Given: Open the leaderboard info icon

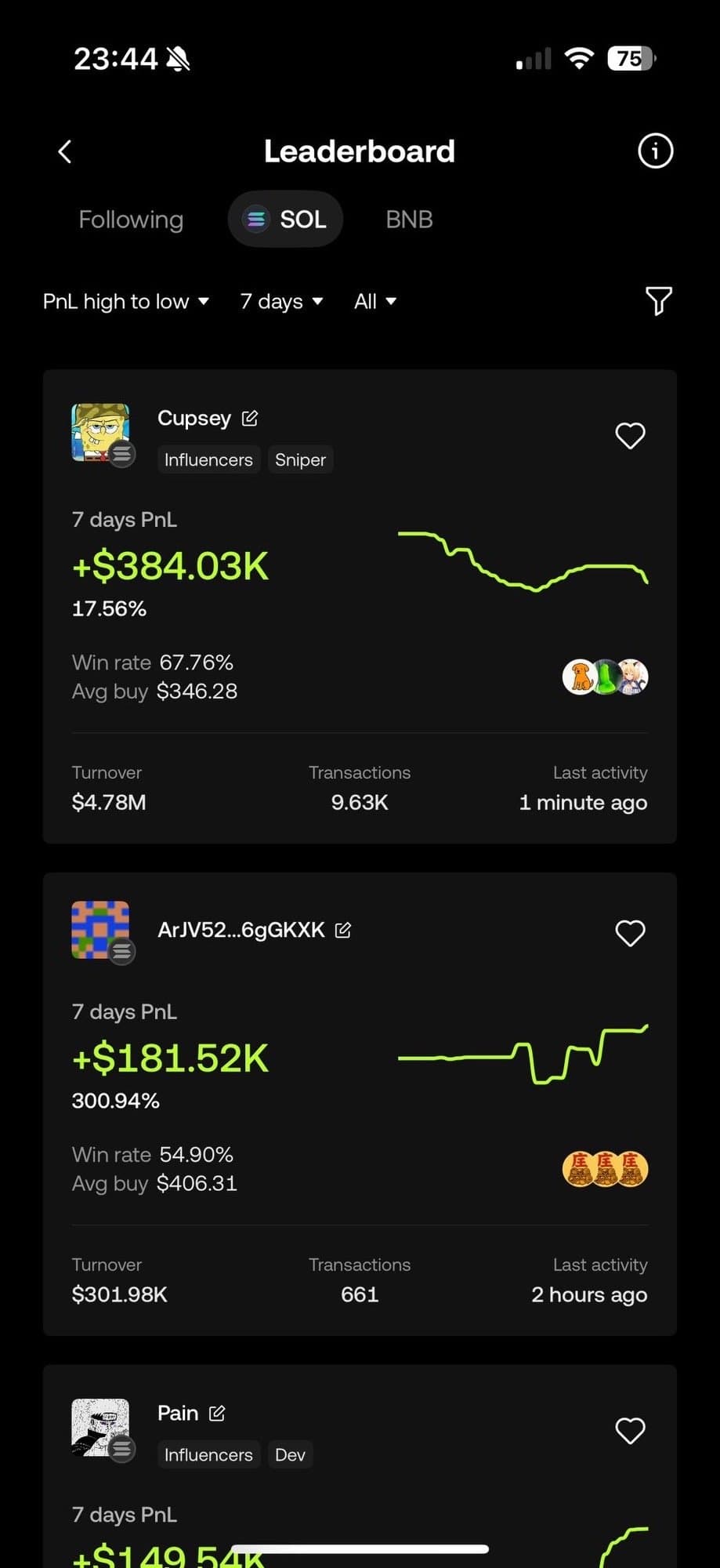Looking at the screenshot, I should click(x=655, y=151).
